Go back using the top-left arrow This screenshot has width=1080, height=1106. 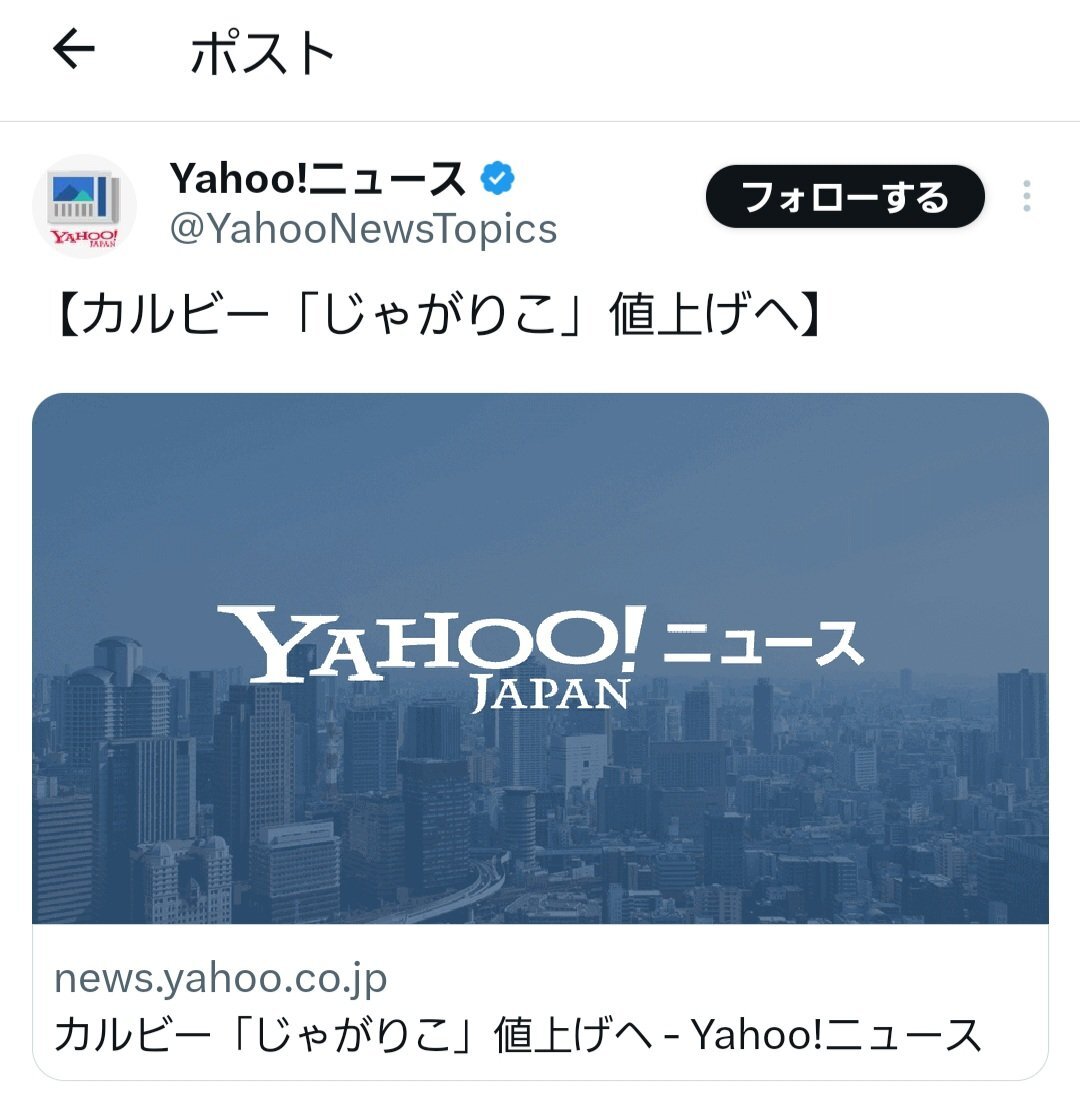pyautogui.click(x=74, y=50)
